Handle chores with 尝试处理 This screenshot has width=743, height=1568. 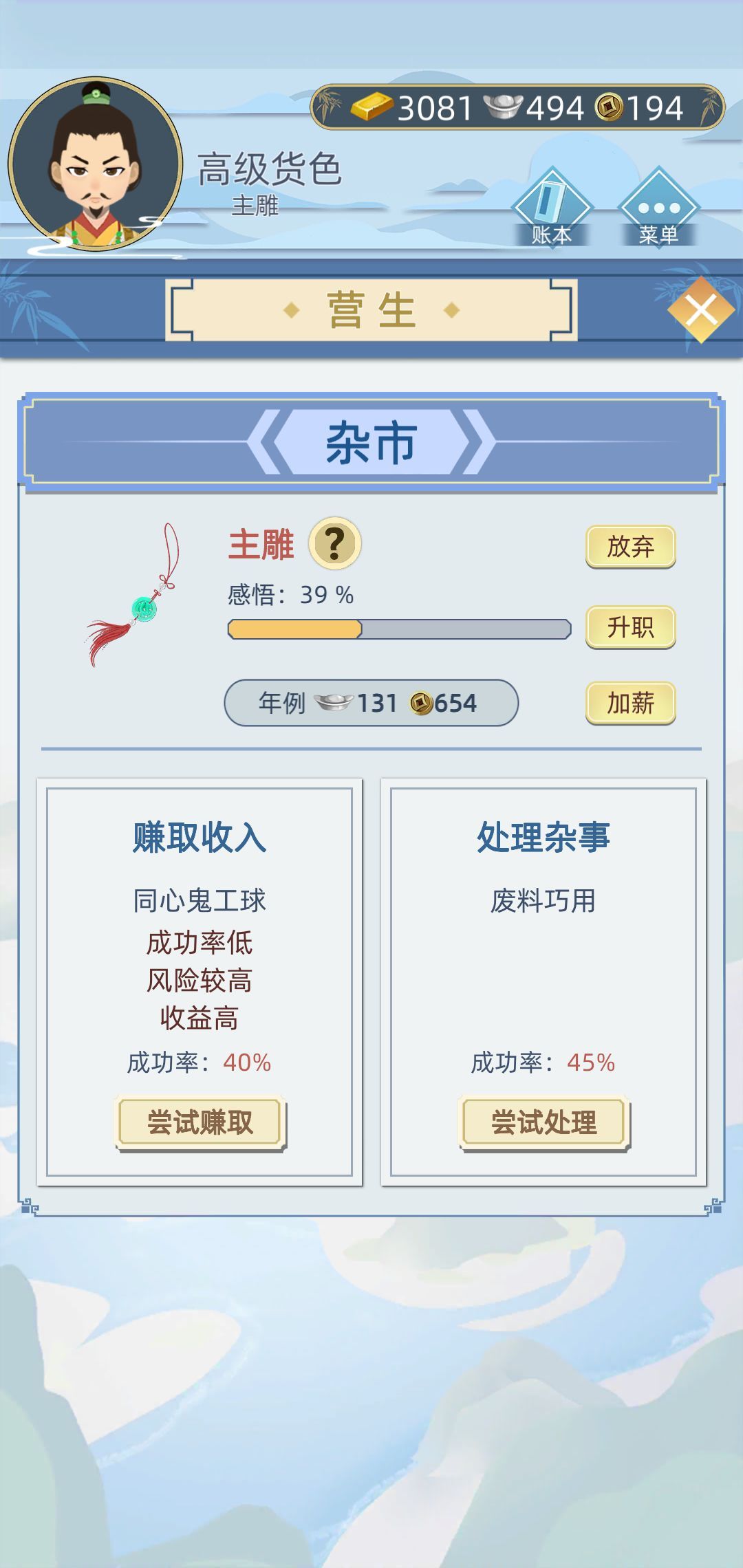click(x=543, y=1122)
